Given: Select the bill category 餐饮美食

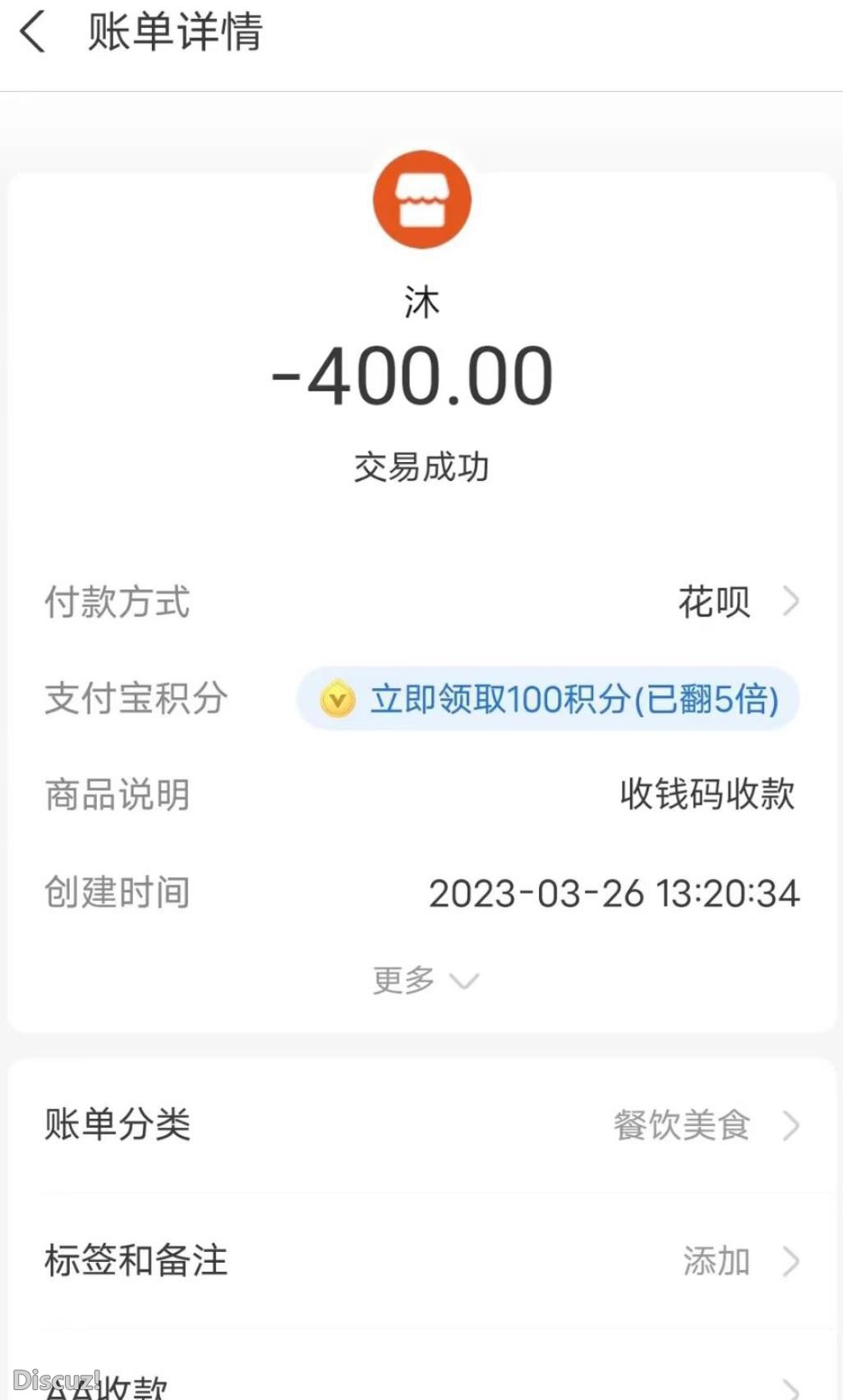Looking at the screenshot, I should pos(684,1125).
